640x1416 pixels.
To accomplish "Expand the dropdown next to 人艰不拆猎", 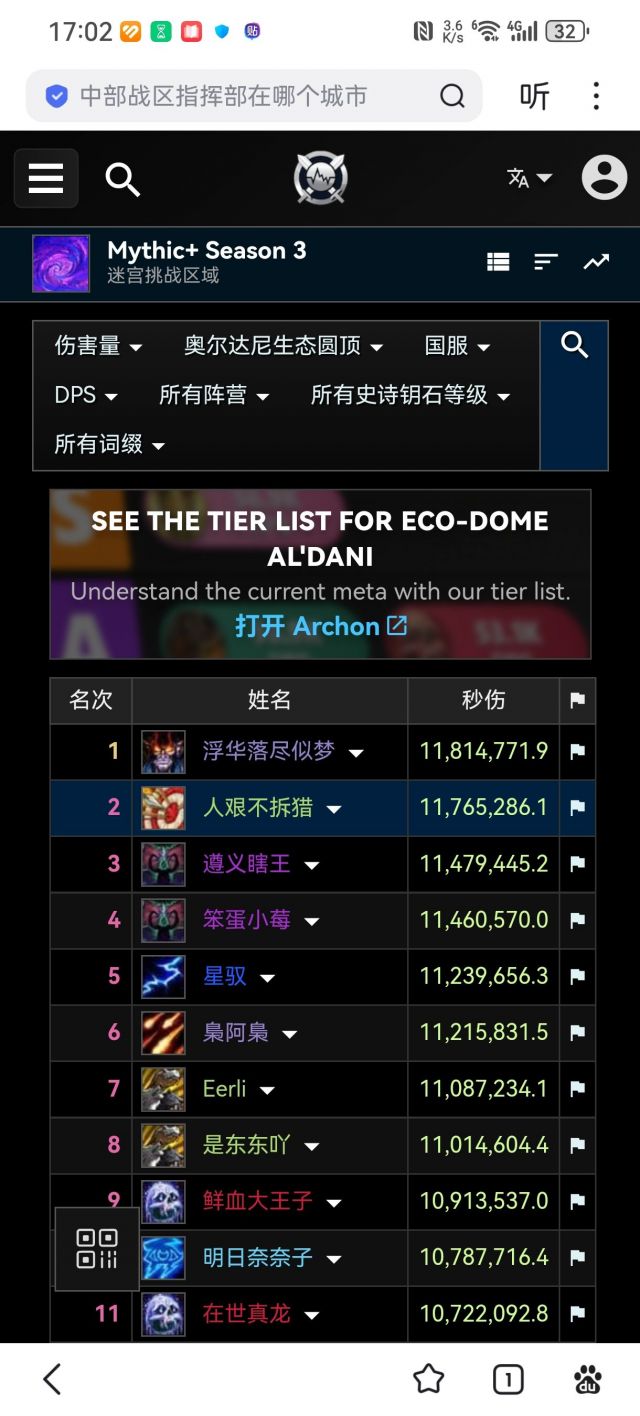I will pos(334,808).
